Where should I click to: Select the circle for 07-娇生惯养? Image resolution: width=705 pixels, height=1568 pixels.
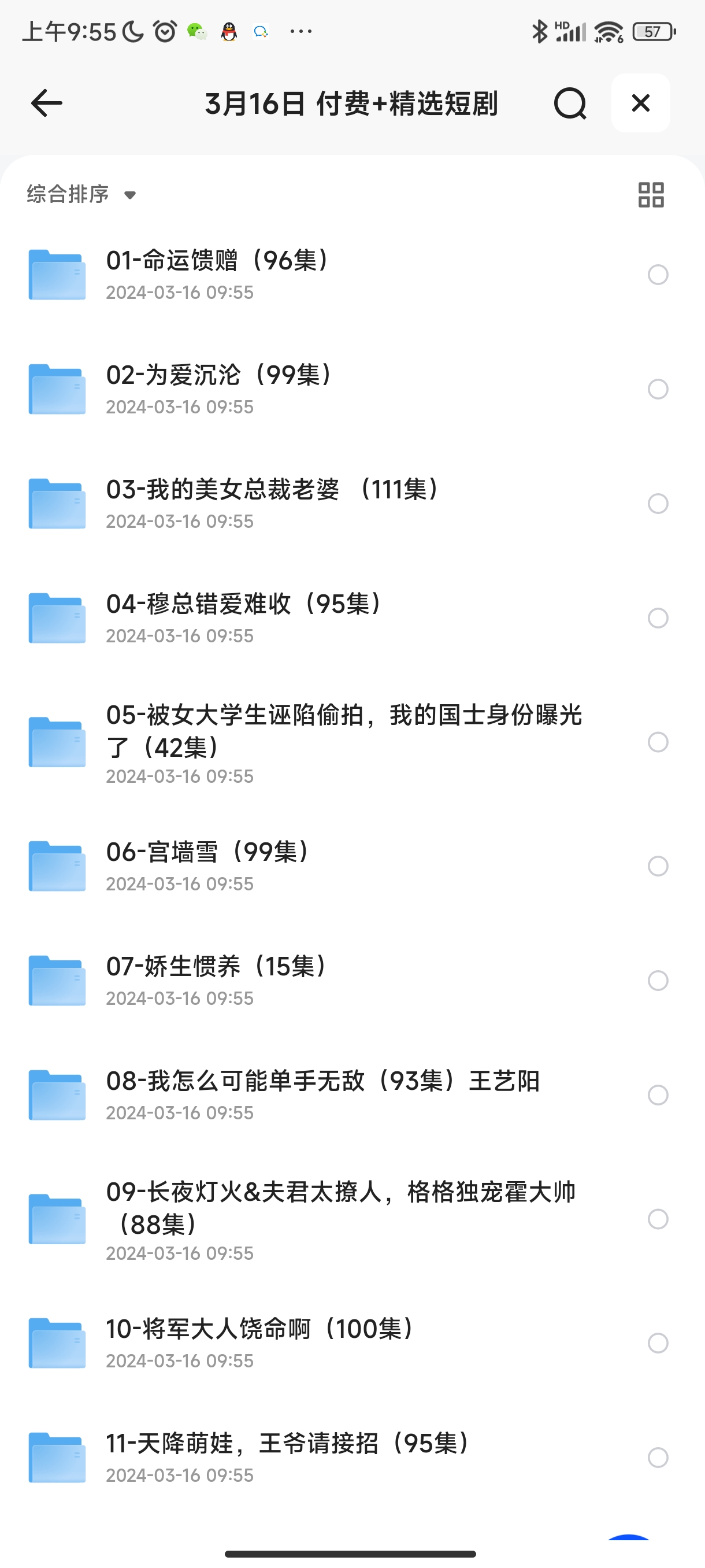pos(658,981)
